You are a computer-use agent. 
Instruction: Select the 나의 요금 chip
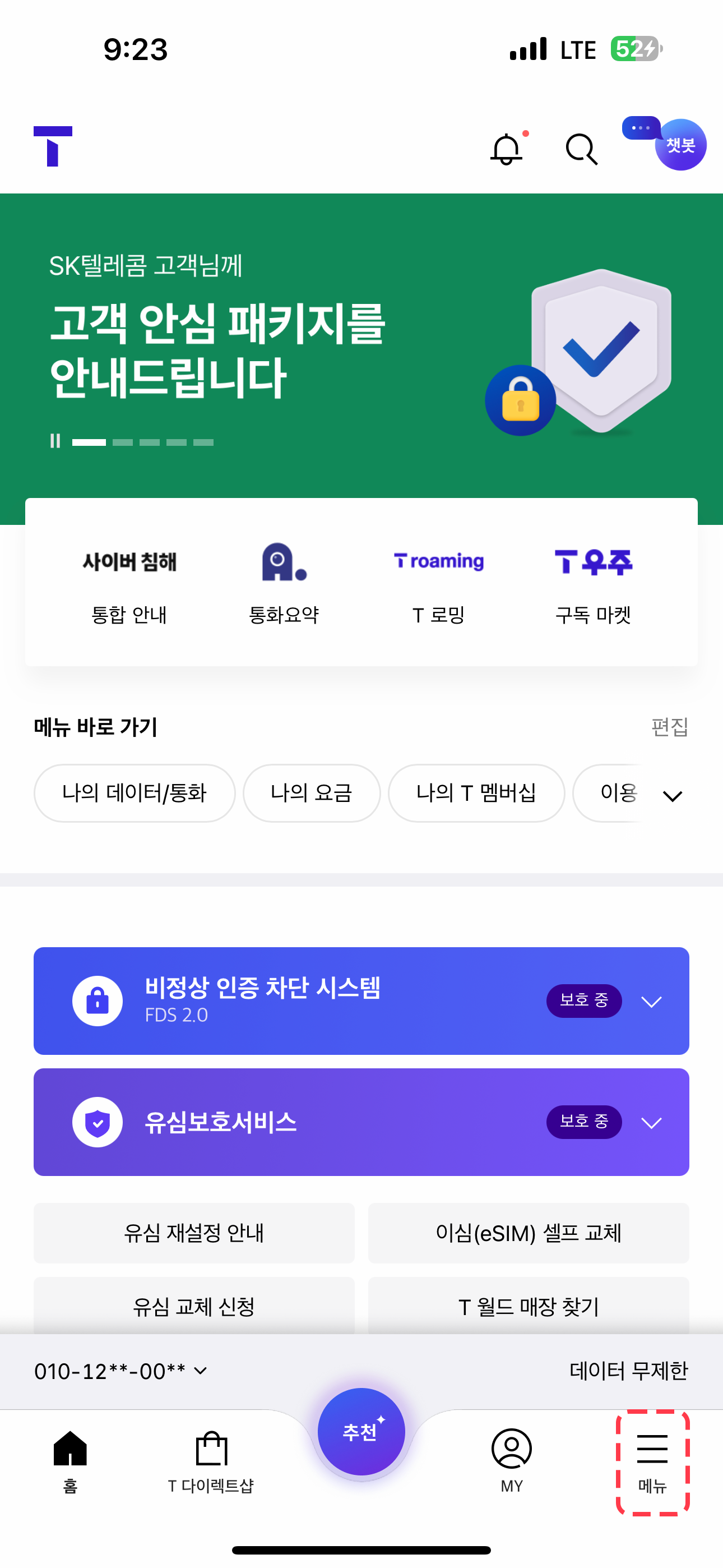click(x=311, y=793)
